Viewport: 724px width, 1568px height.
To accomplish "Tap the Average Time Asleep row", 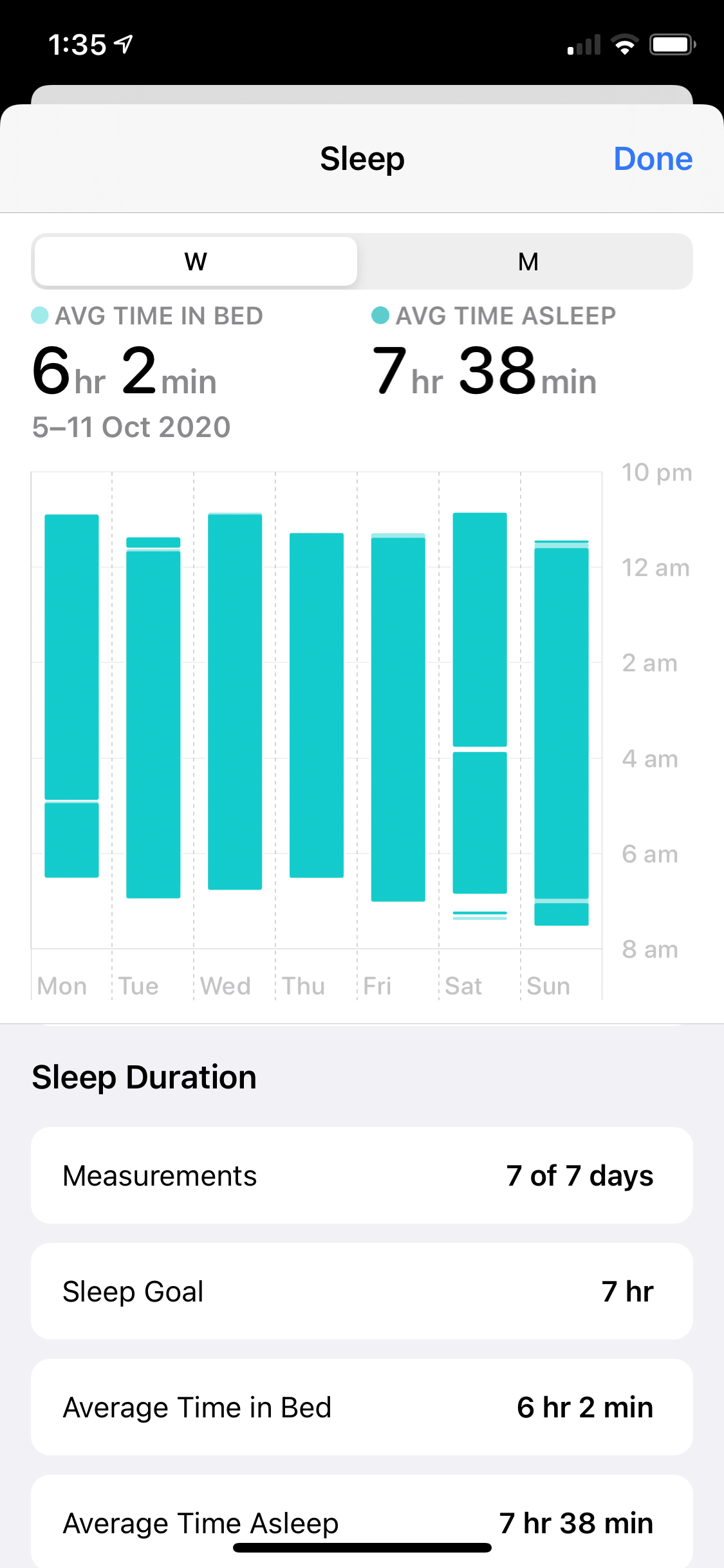I will [362, 1522].
